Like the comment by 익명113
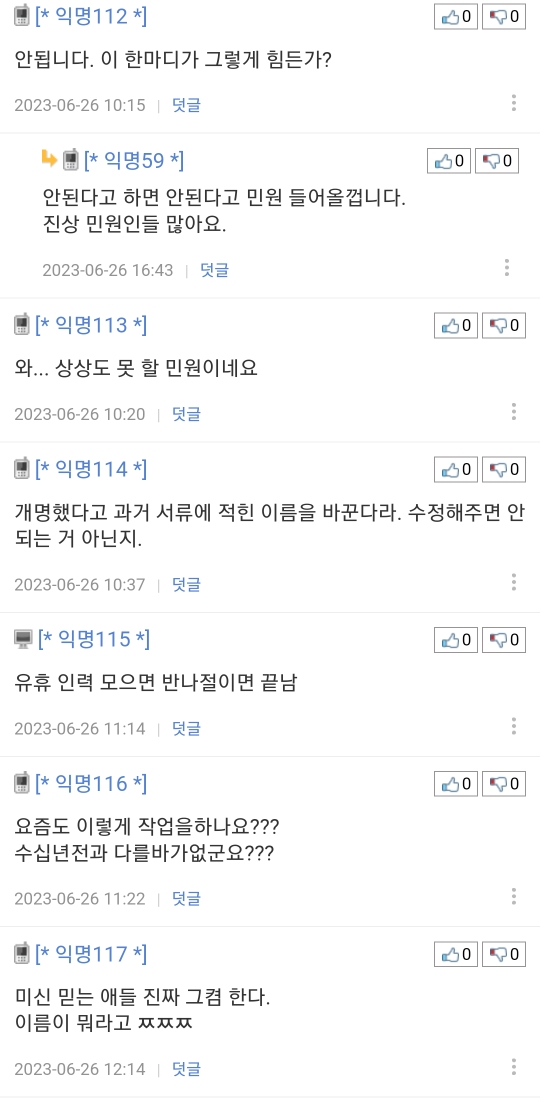This screenshot has height=1103, width=540. 456,326
